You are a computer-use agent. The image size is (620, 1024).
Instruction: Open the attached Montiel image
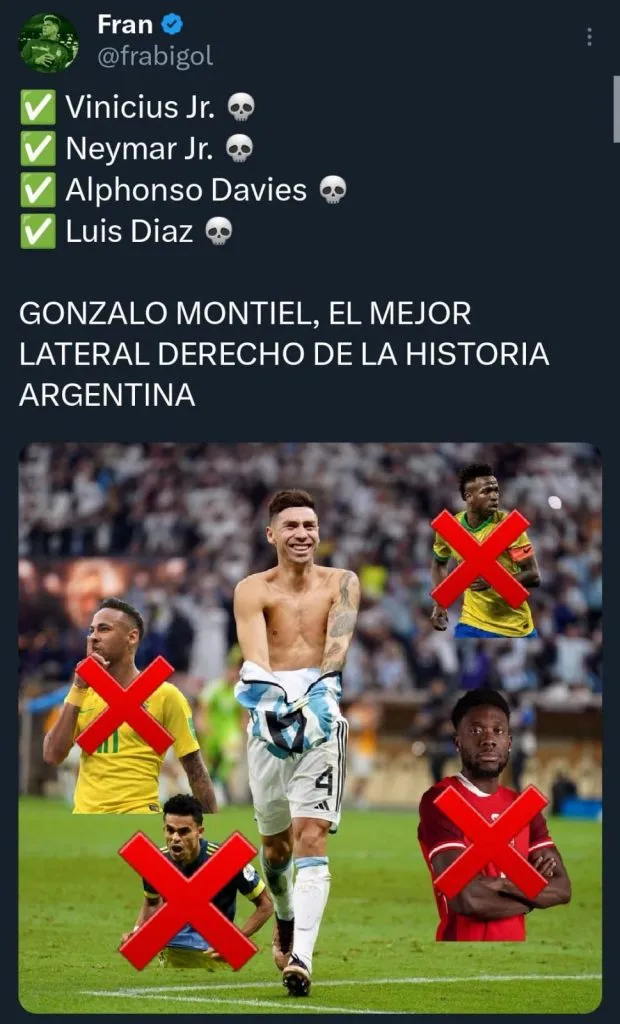tap(310, 727)
